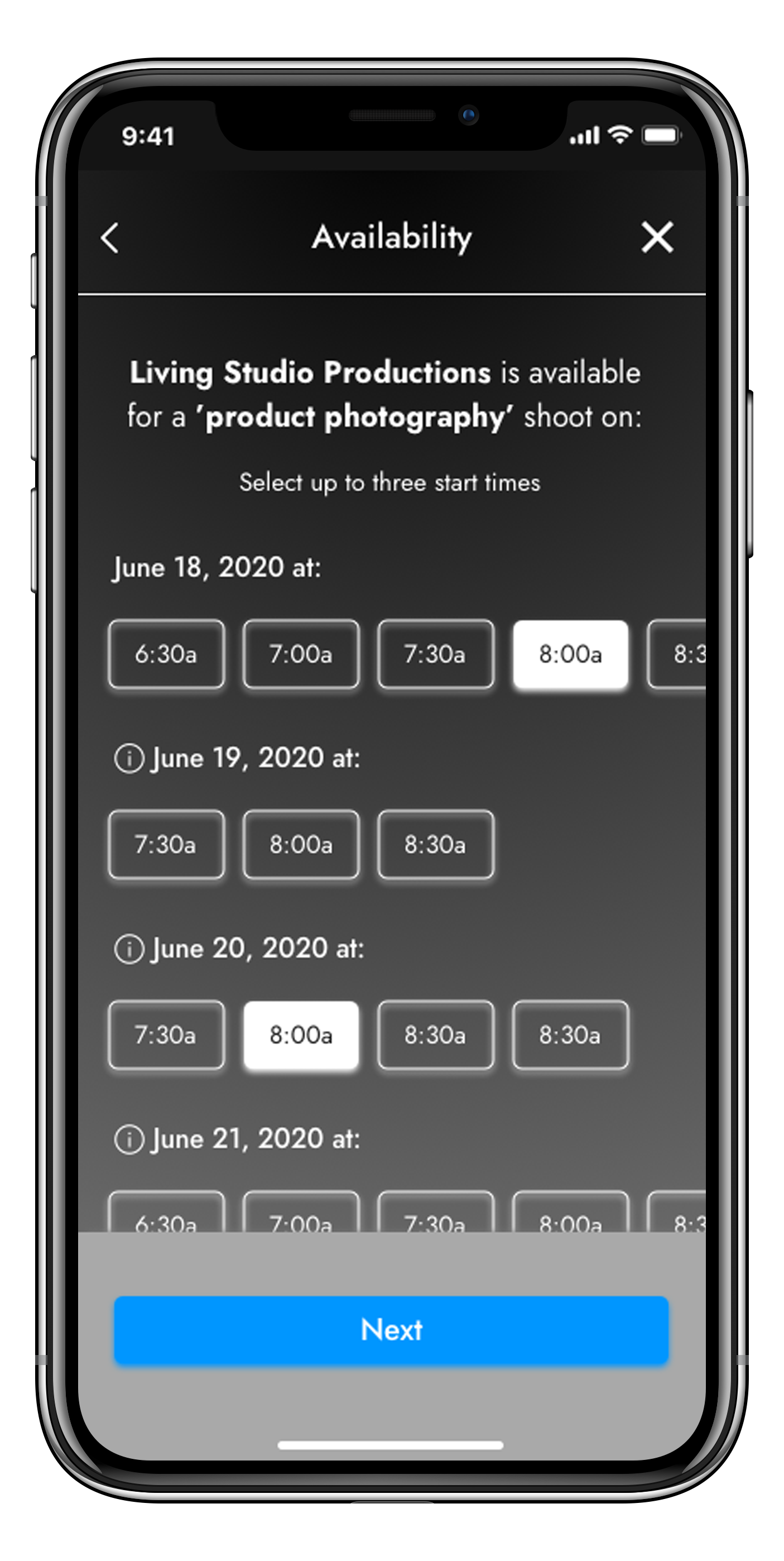784x1561 pixels.
Task: Open info icon beside June 19
Action: tap(129, 758)
